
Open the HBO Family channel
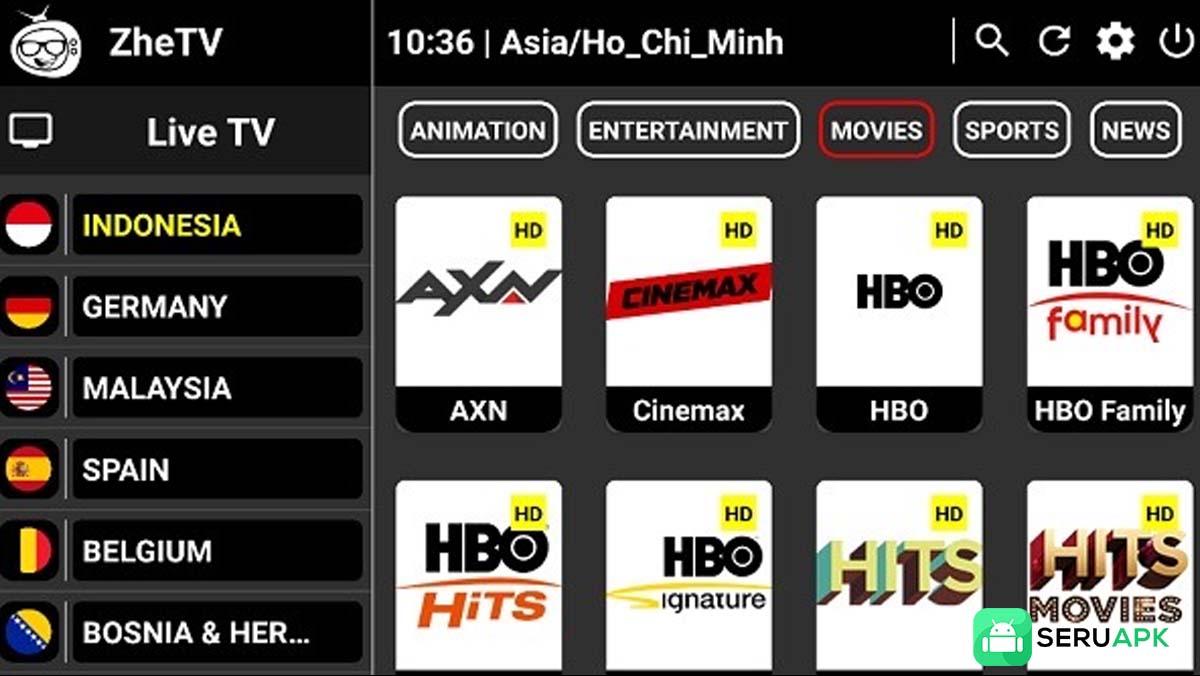point(1109,313)
